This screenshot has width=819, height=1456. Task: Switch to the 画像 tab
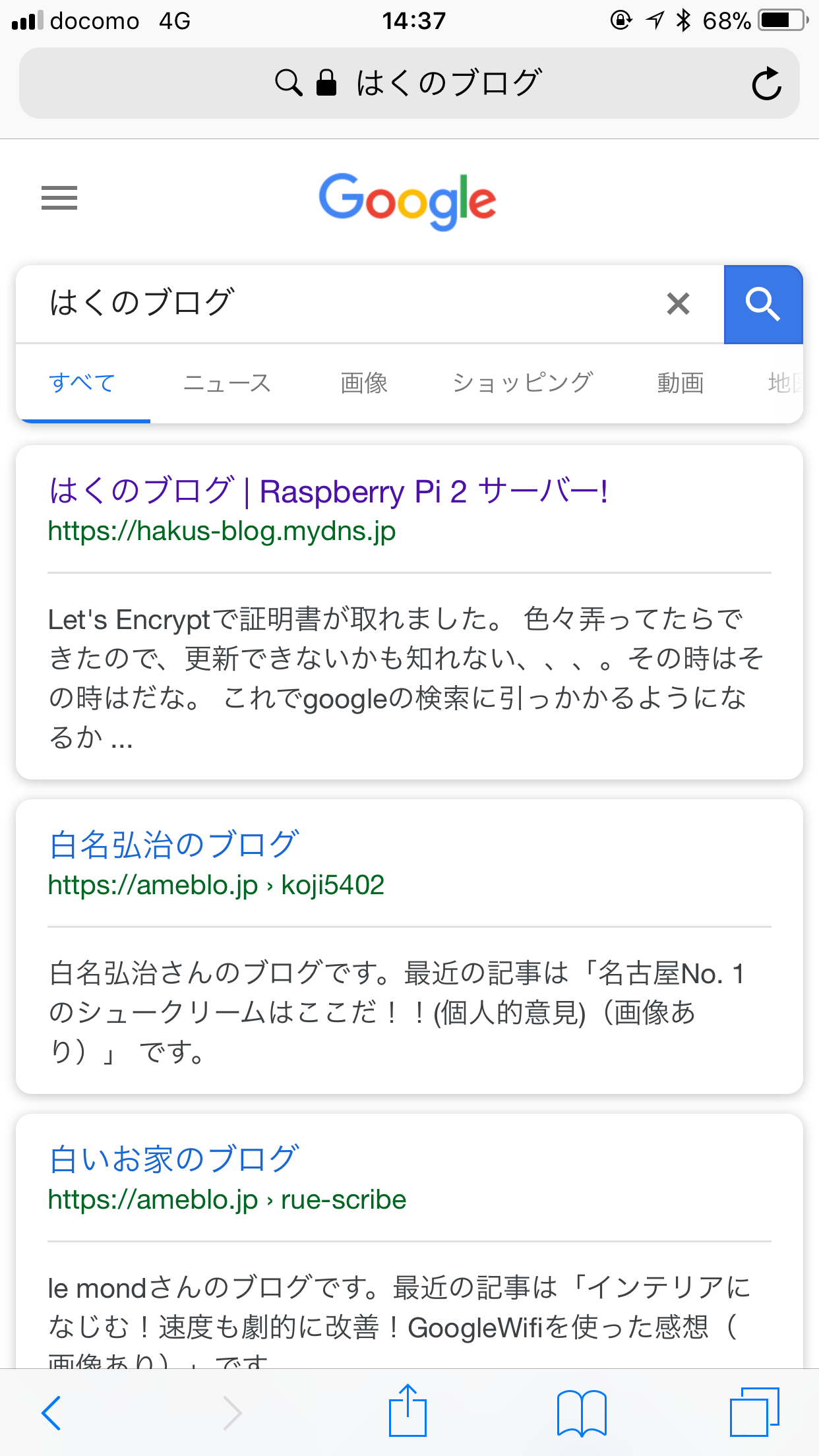364,383
